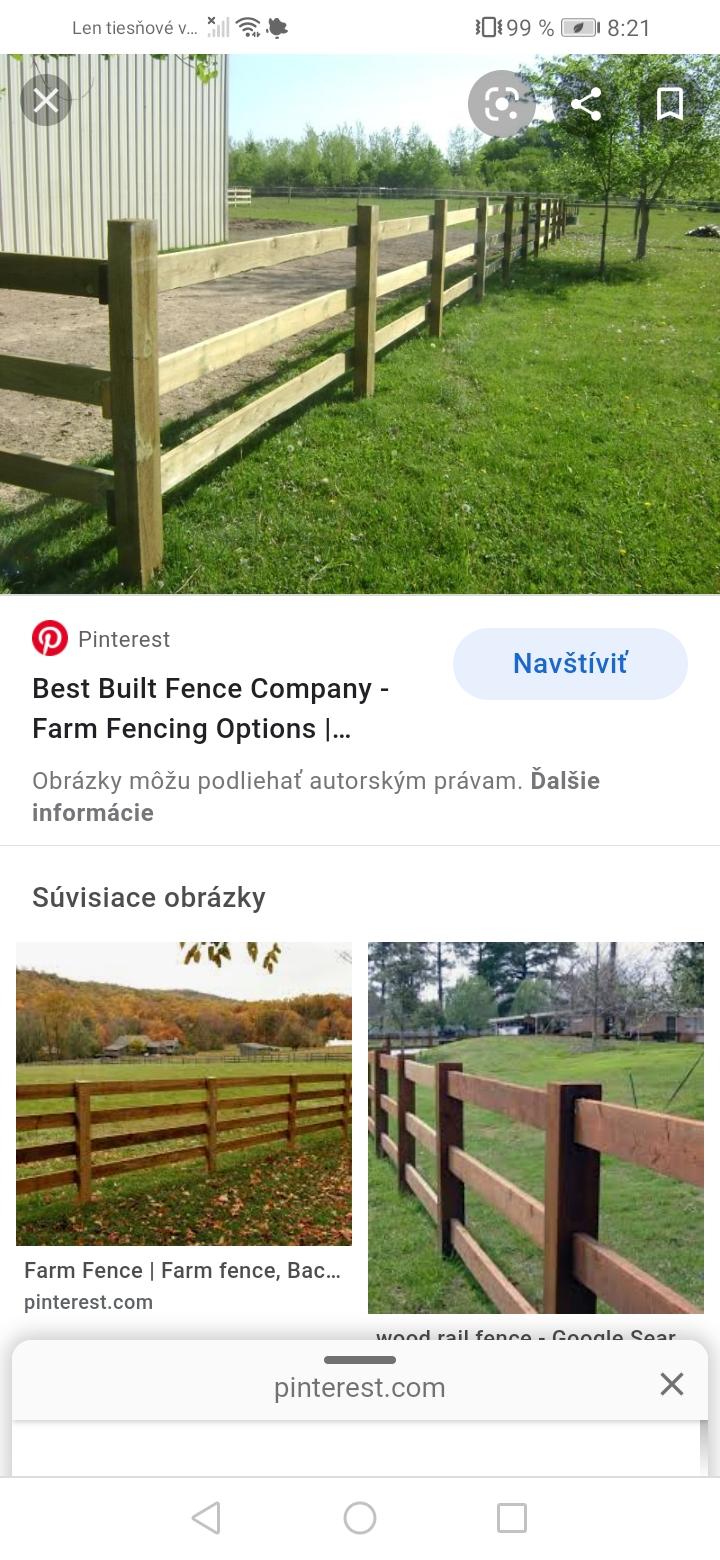The image size is (720, 1560).
Task: Open the wood rail fence image
Action: point(536,1127)
